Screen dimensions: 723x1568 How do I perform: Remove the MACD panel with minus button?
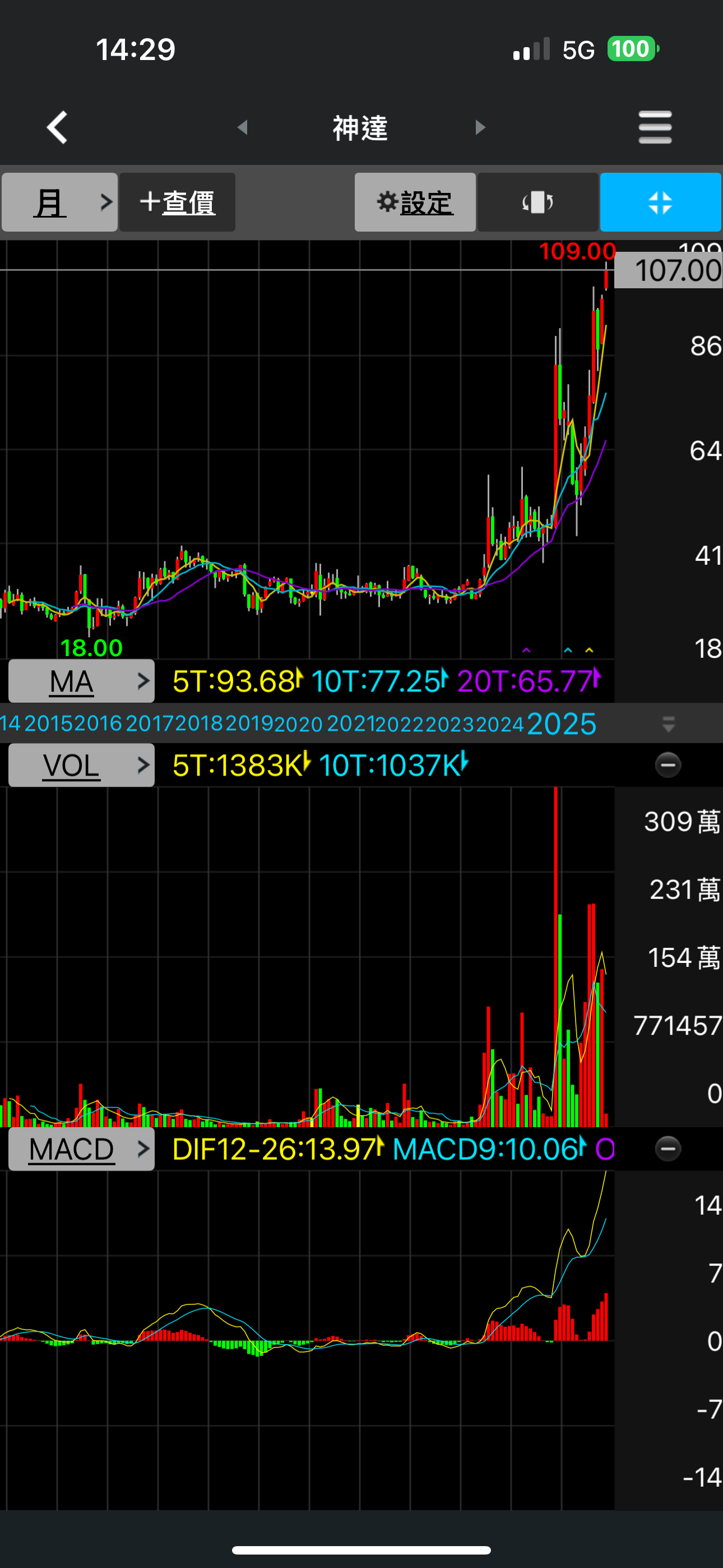pos(668,1149)
